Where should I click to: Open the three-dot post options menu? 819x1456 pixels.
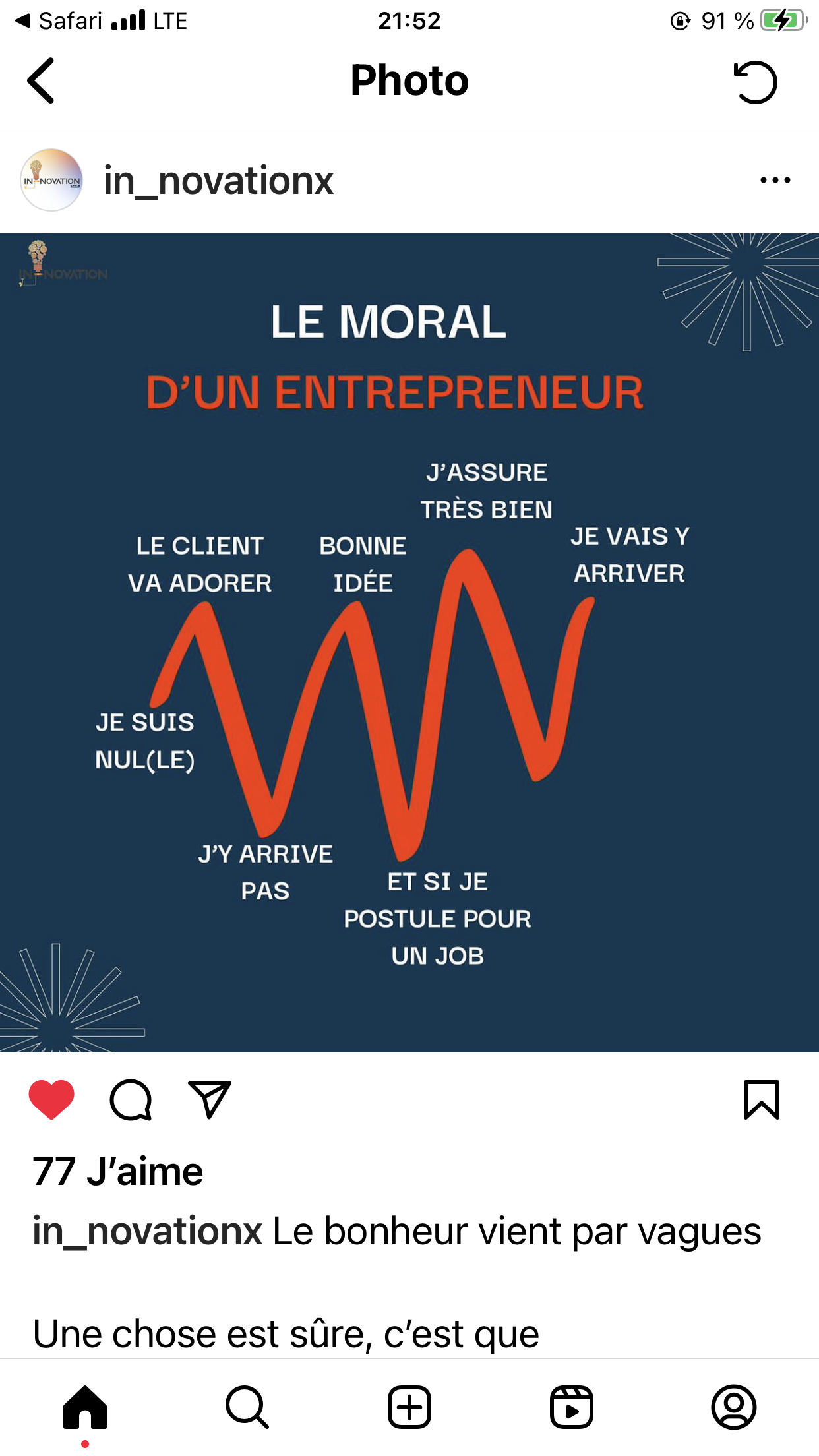[775, 180]
